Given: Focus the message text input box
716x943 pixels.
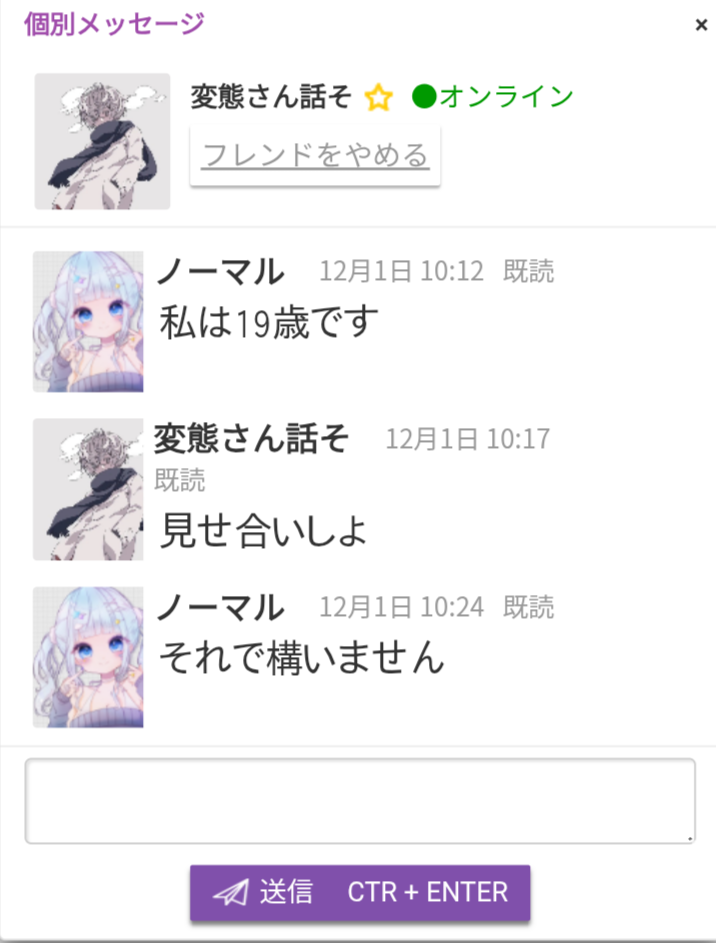Looking at the screenshot, I should tap(359, 801).
